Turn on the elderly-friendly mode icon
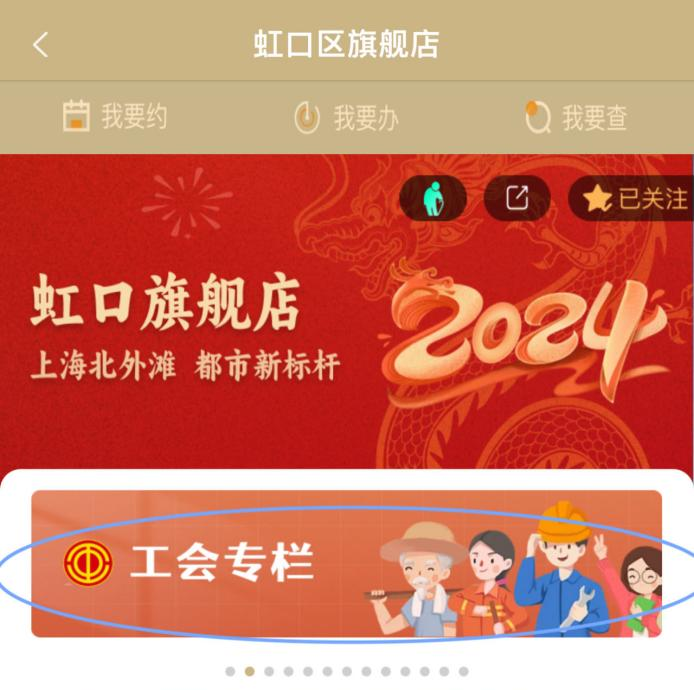Image resolution: width=694 pixels, height=692 pixels. (x=432, y=198)
